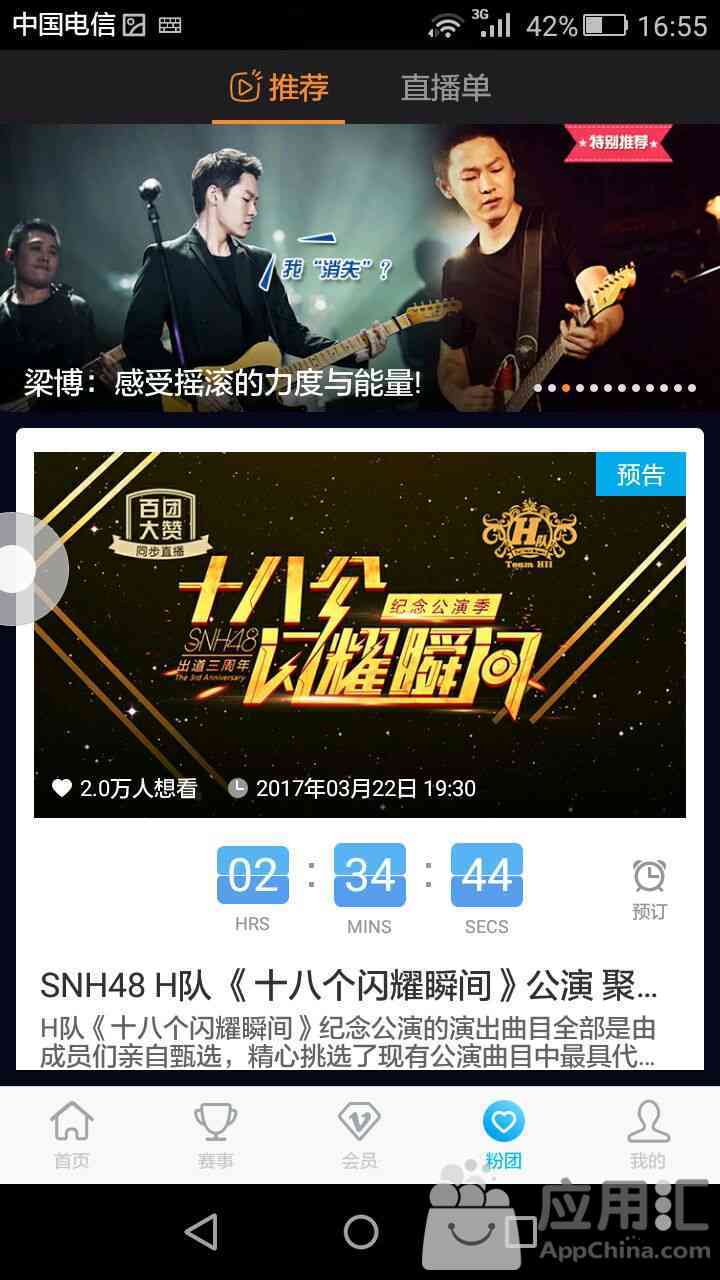Tap the system back button

202,1232
